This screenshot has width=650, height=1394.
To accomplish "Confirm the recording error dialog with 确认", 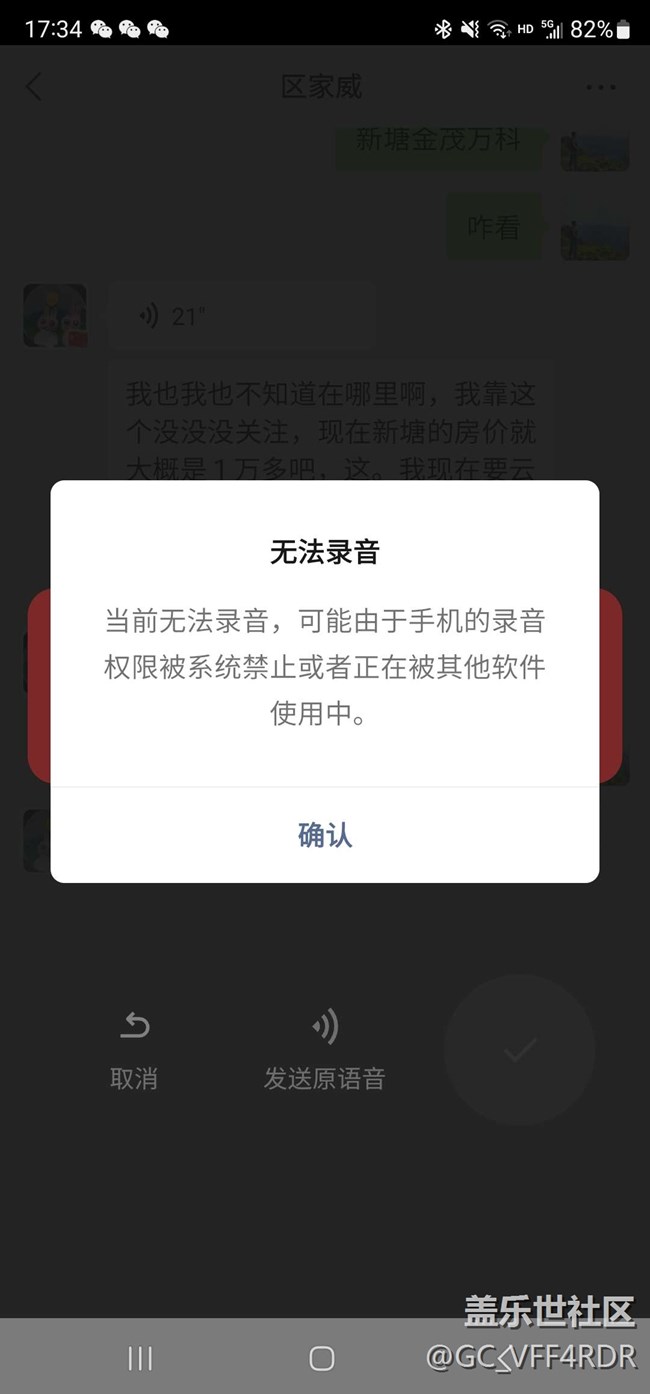I will (325, 835).
